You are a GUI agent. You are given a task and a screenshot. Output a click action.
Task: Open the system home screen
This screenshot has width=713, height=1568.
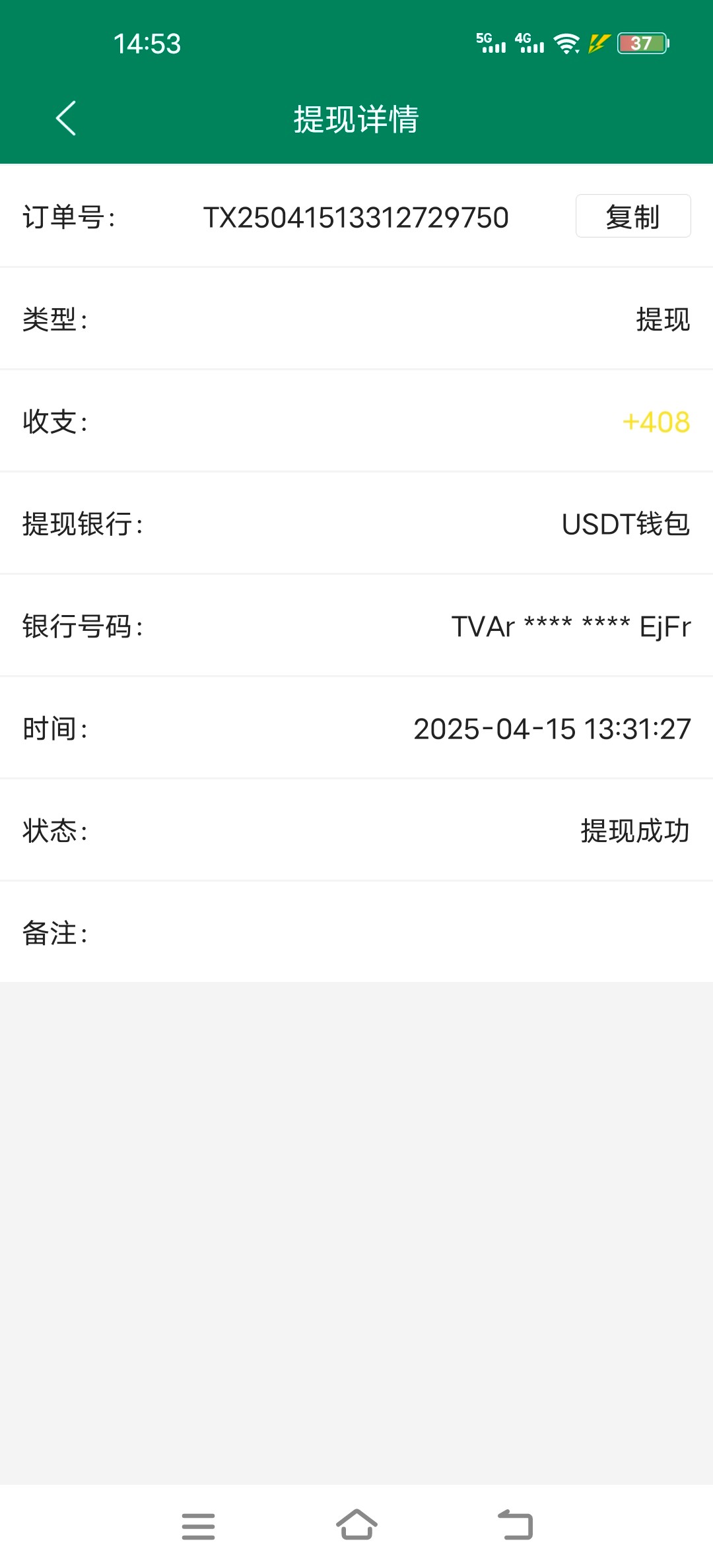(356, 1525)
